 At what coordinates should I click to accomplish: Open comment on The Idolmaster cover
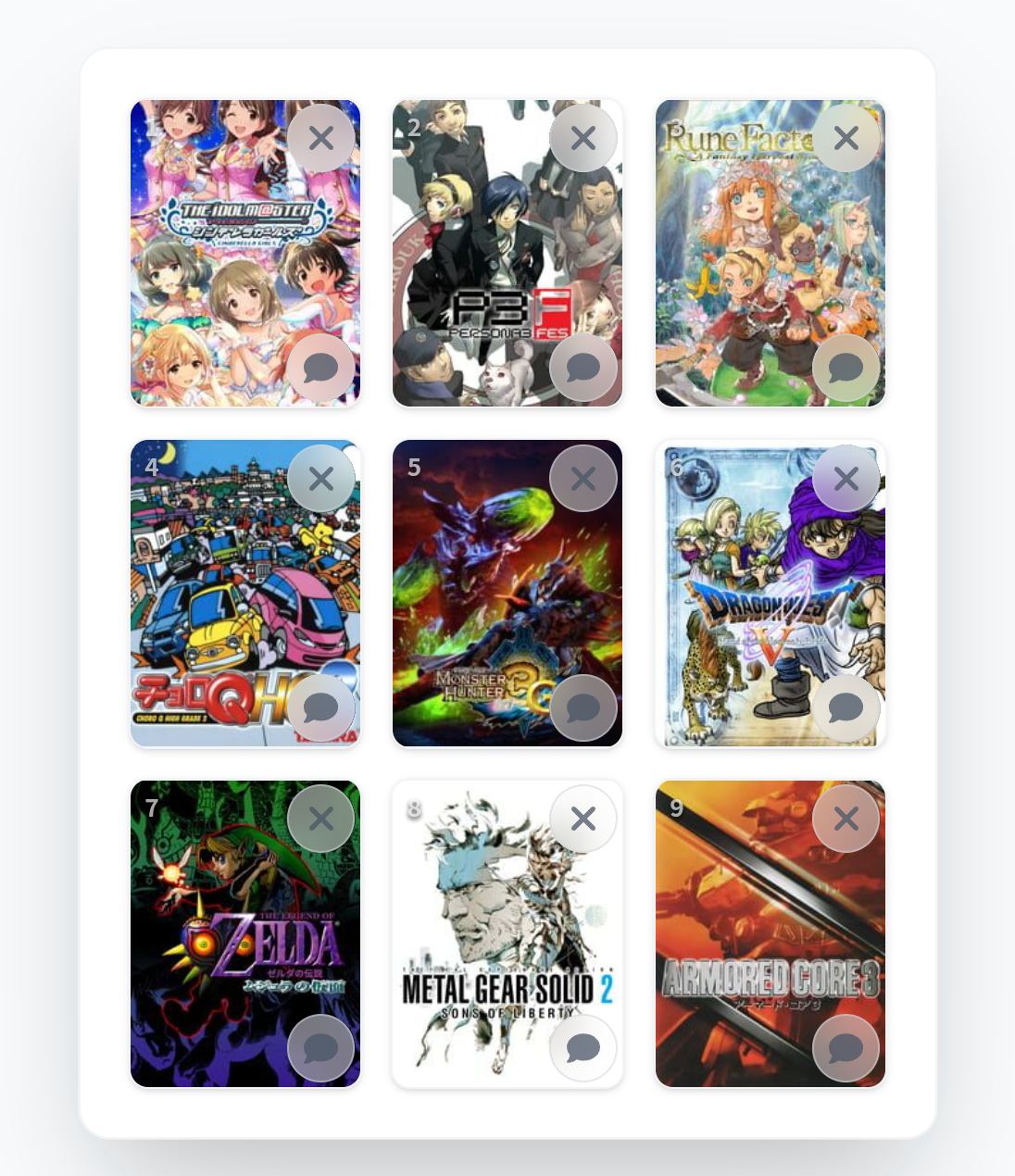[321, 368]
